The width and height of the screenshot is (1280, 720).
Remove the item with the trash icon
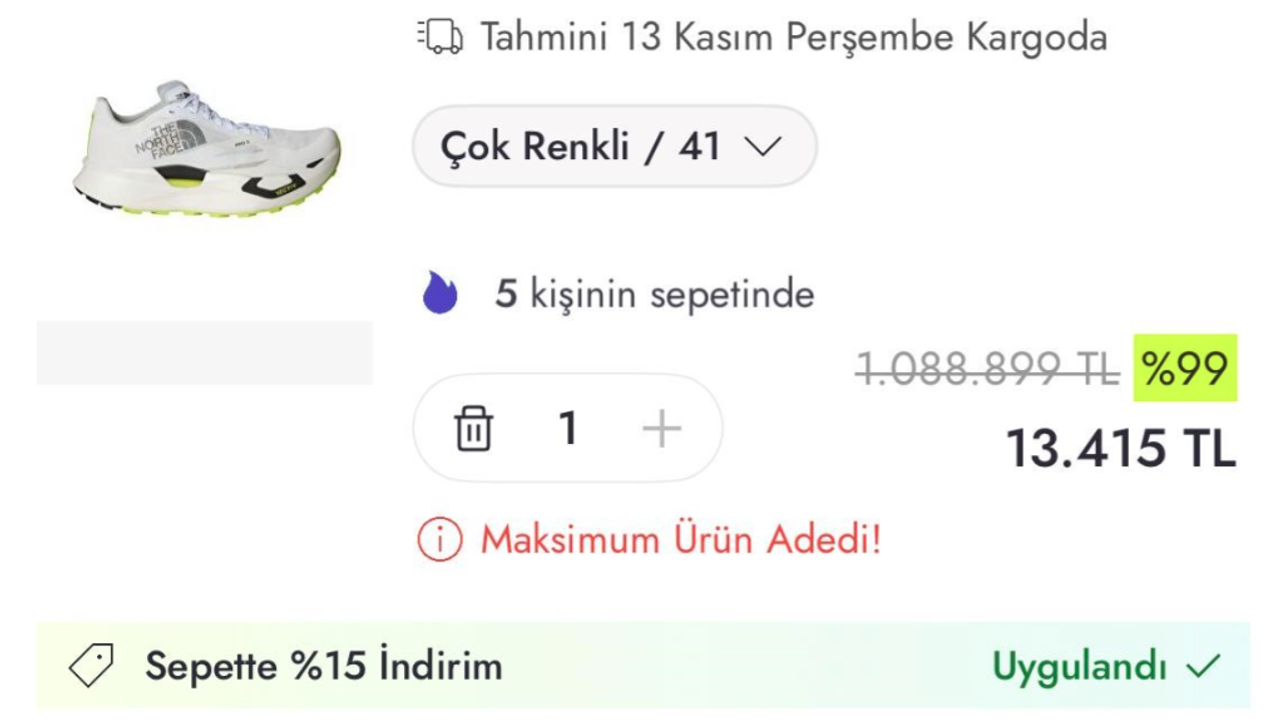(473, 429)
